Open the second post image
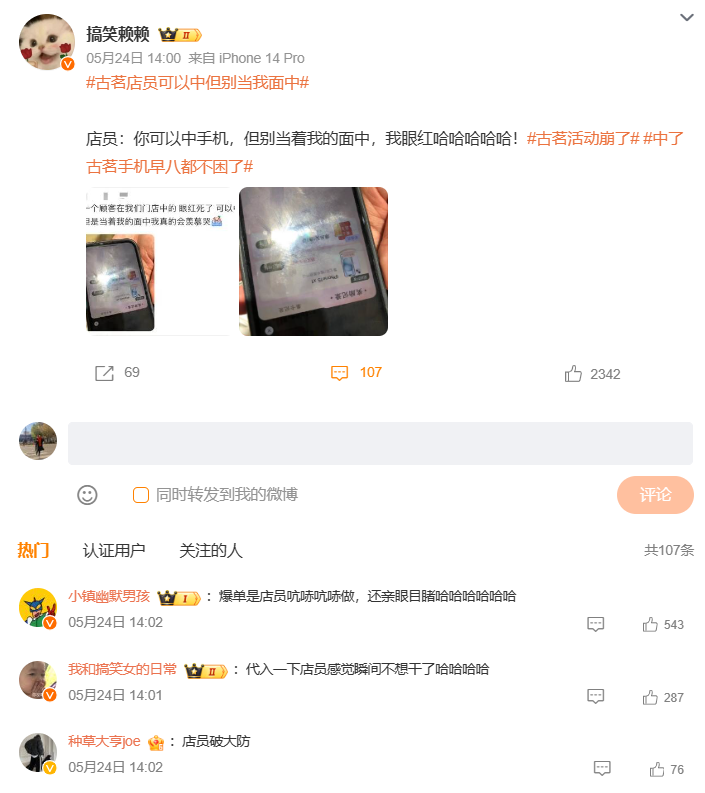Image resolution: width=705 pixels, height=793 pixels. 313,261
